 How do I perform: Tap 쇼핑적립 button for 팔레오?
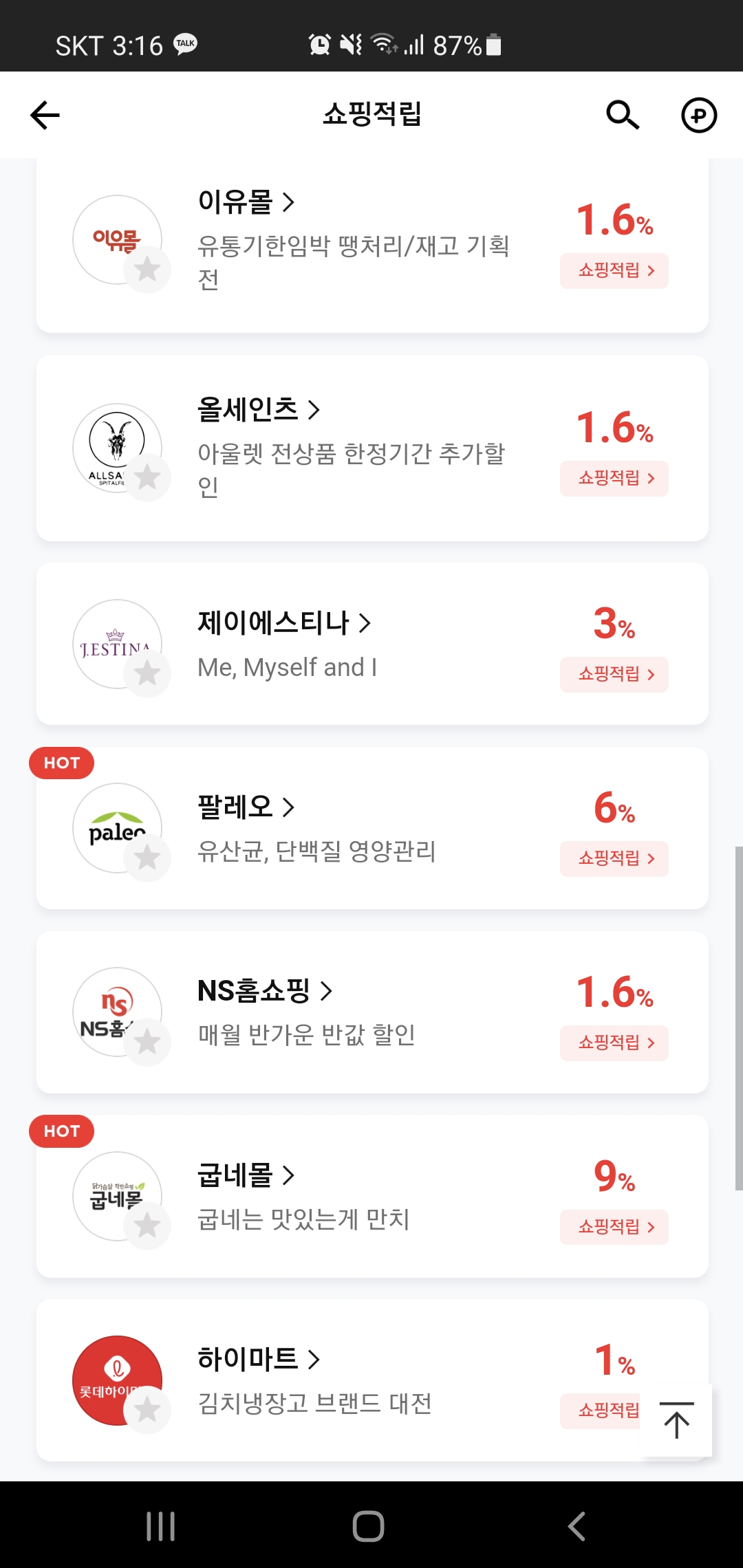pyautogui.click(x=614, y=858)
